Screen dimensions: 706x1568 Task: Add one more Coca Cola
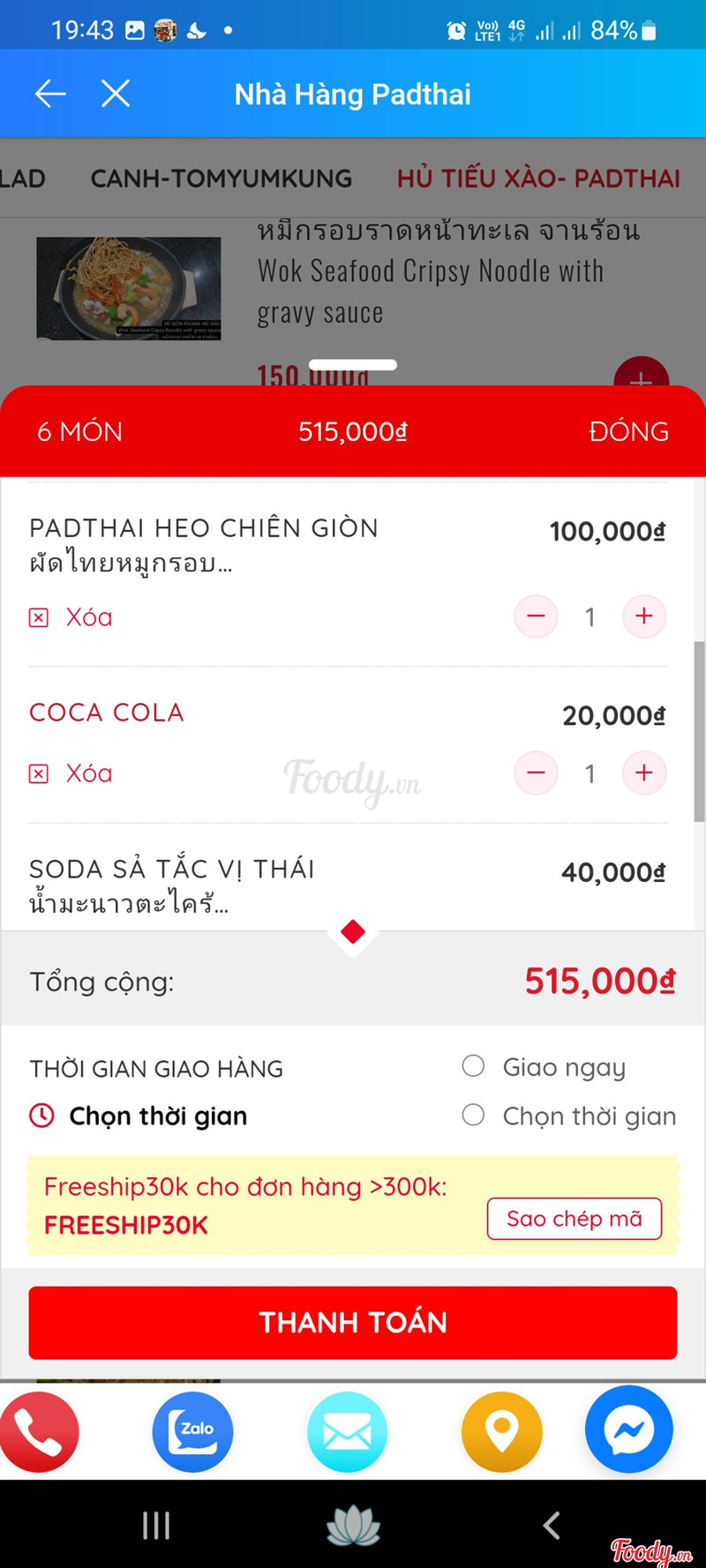(644, 773)
